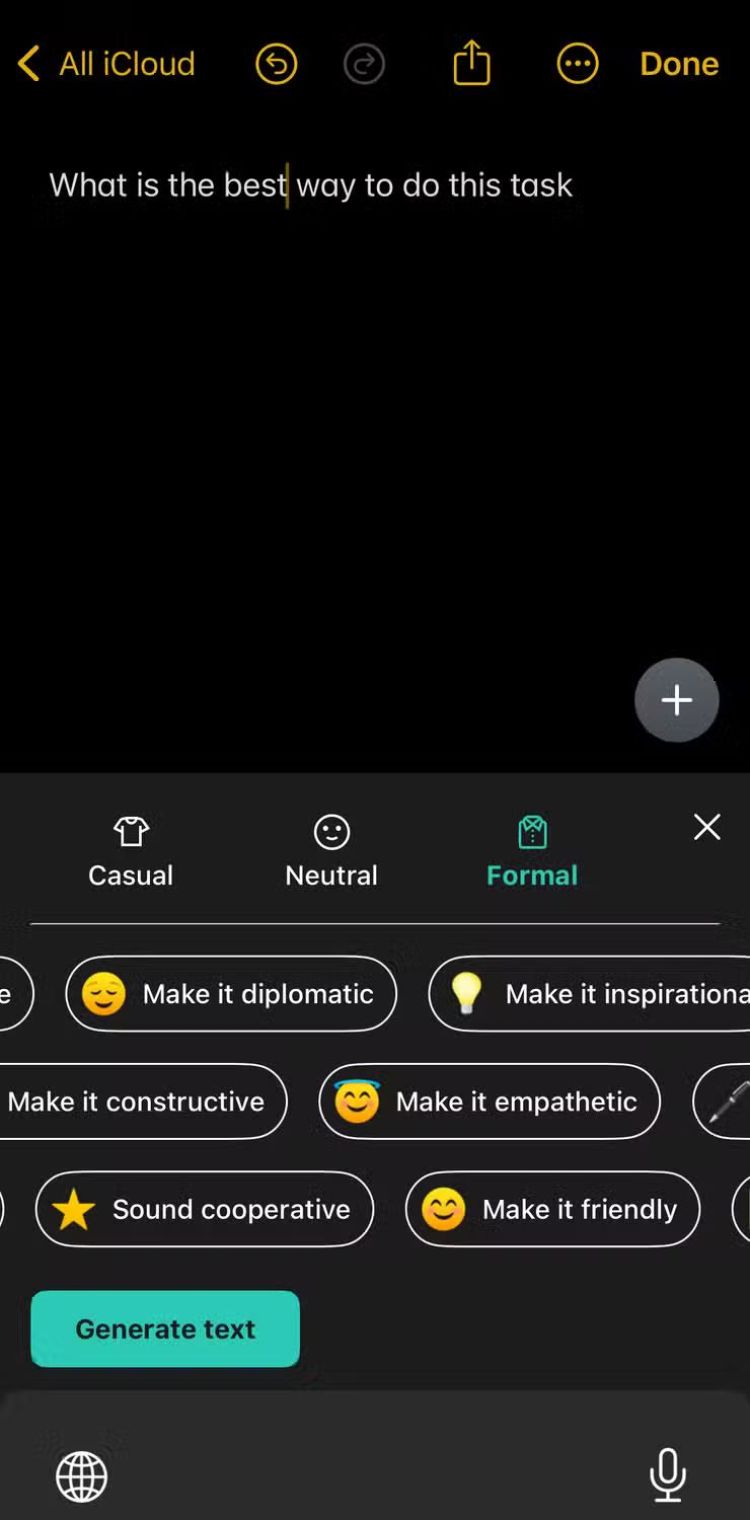
Task: Close the tone panel
Action: [707, 827]
